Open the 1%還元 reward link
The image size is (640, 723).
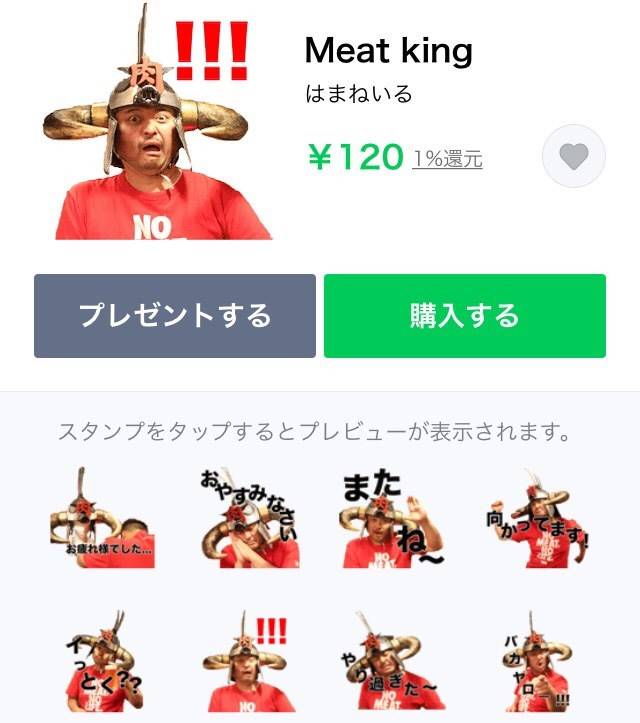coord(447,158)
